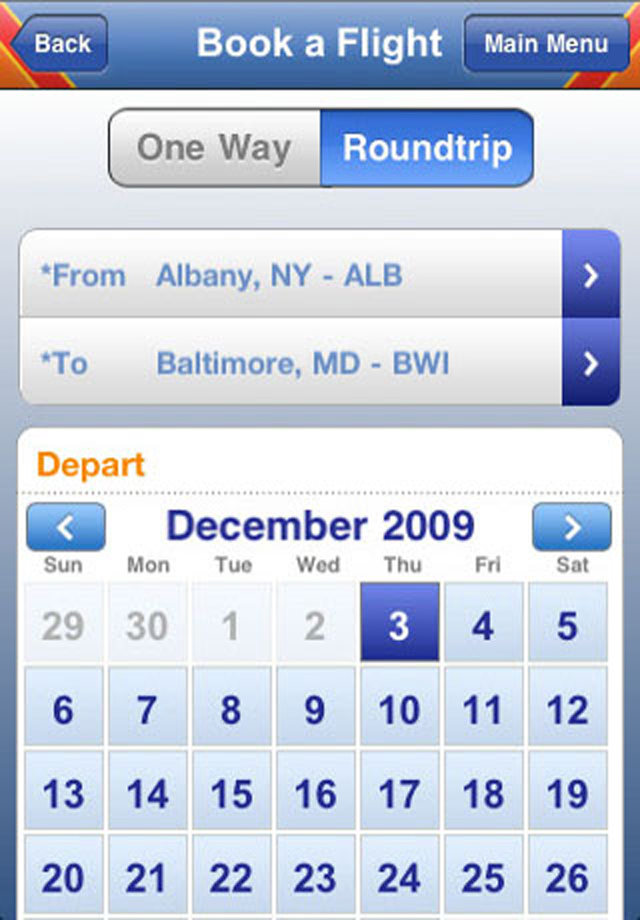Screen dimensions: 640x920
Task: Select December 9 on the calendar
Action: tap(315, 709)
